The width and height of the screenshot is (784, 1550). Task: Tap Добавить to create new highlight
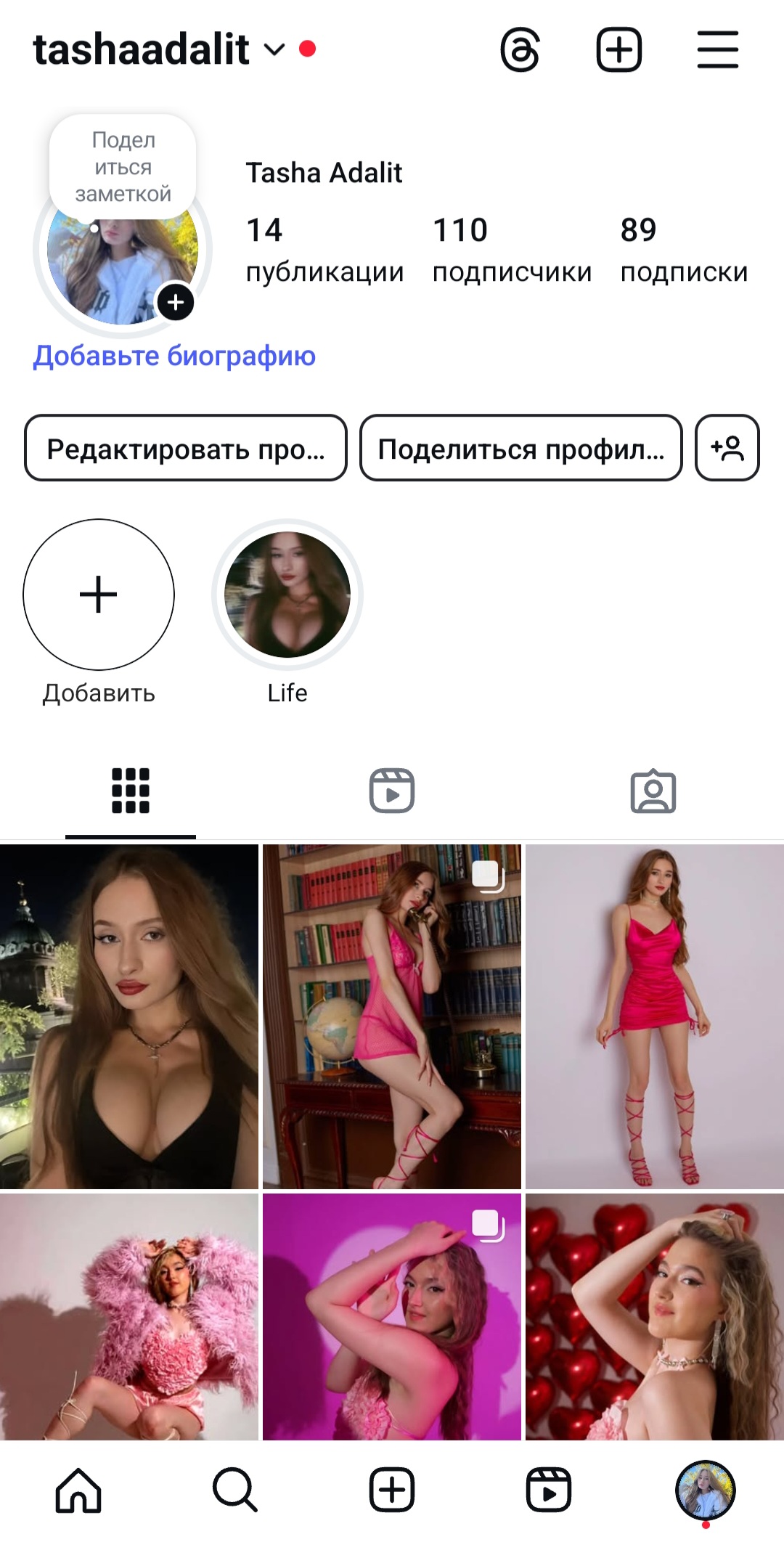[98, 595]
